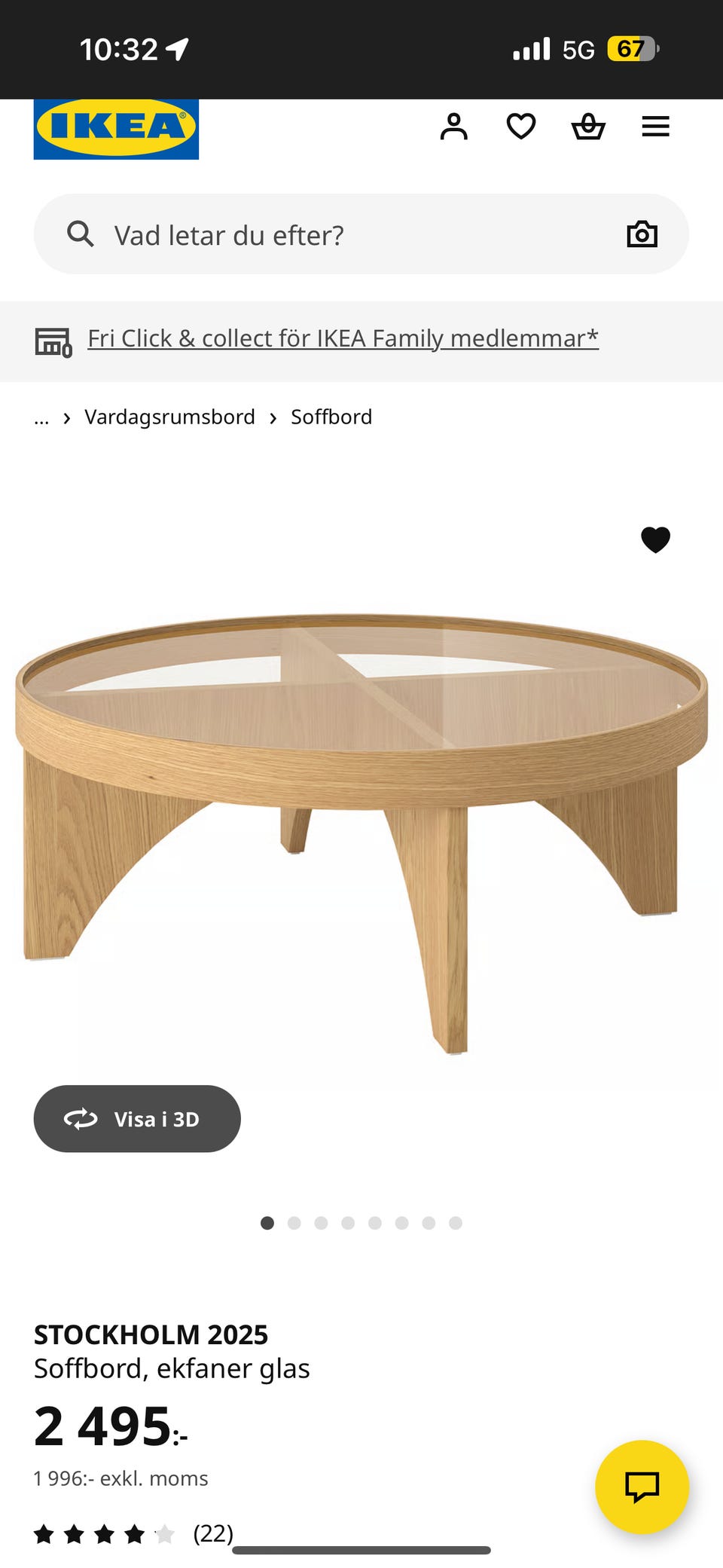Select the second carousel dot
This screenshot has height=1568, width=723.
point(294,1223)
